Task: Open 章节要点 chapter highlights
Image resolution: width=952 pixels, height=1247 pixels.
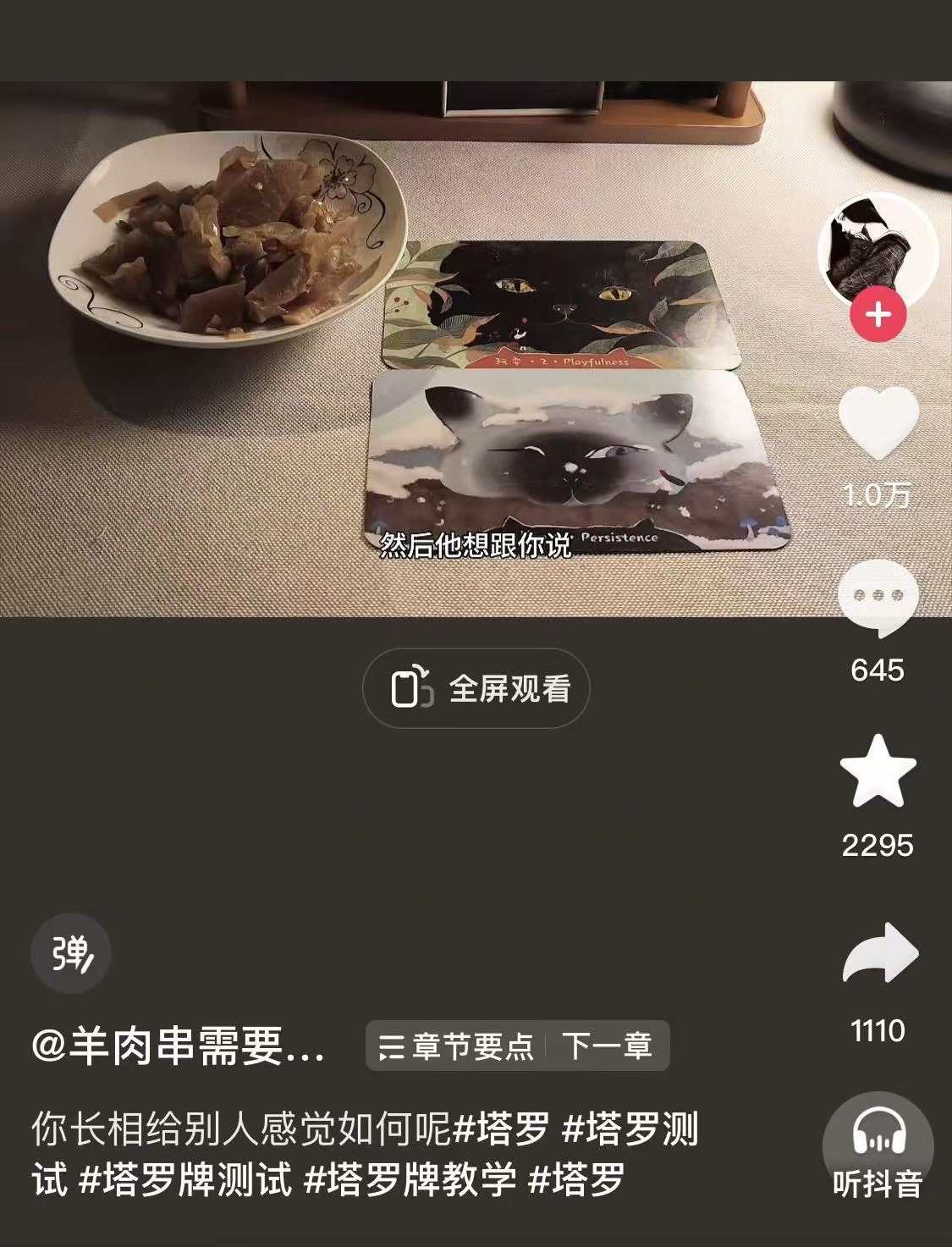Action: point(456,1046)
